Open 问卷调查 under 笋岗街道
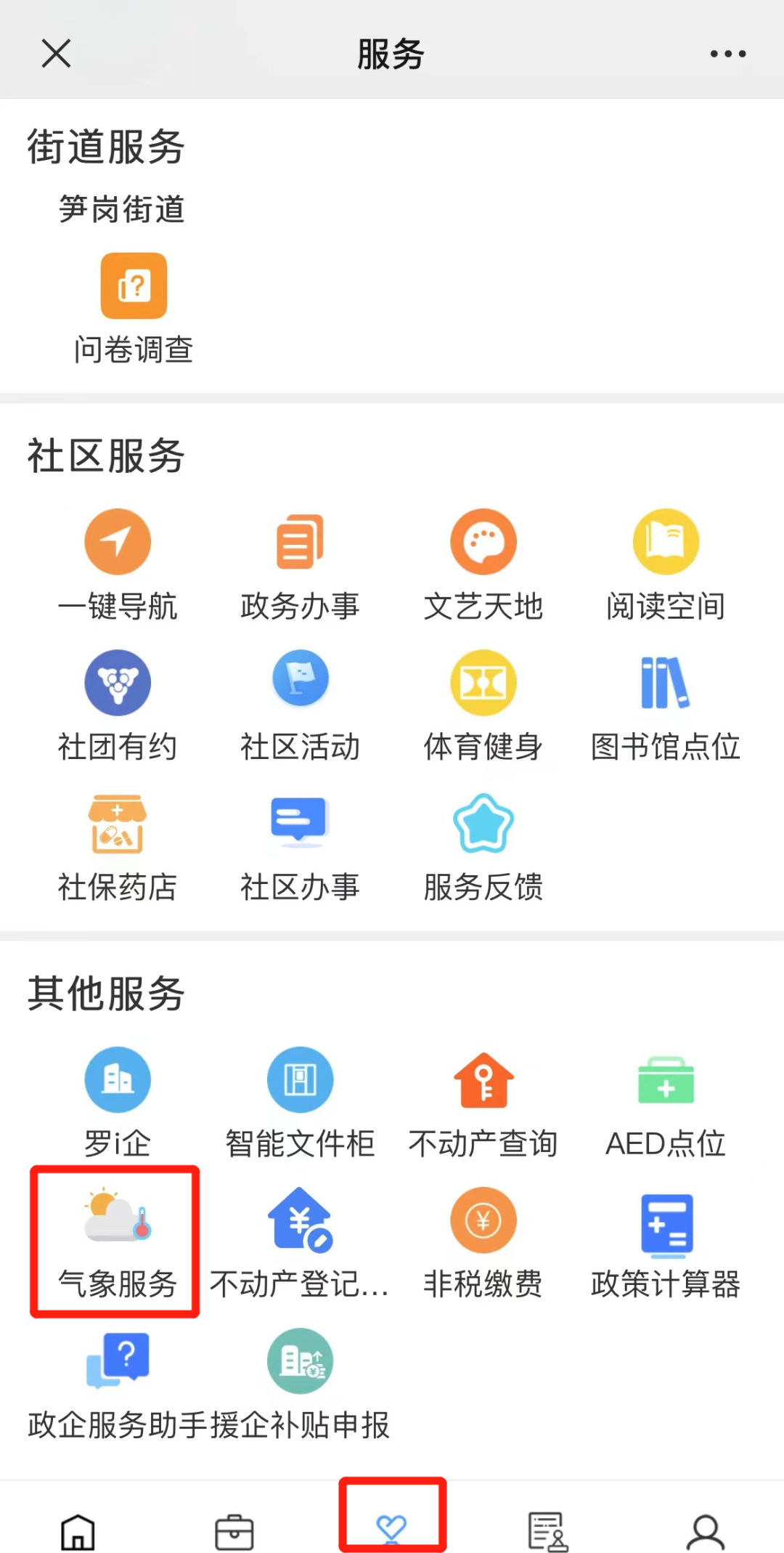This screenshot has height=1553, width=784. point(134,308)
